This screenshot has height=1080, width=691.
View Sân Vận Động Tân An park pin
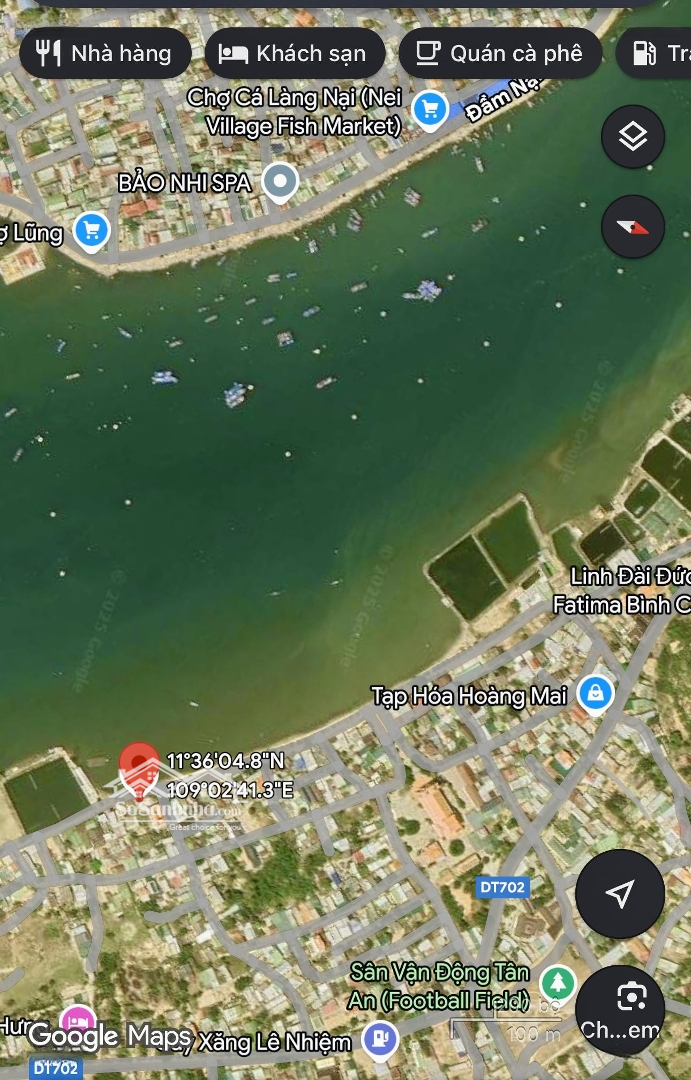(558, 983)
